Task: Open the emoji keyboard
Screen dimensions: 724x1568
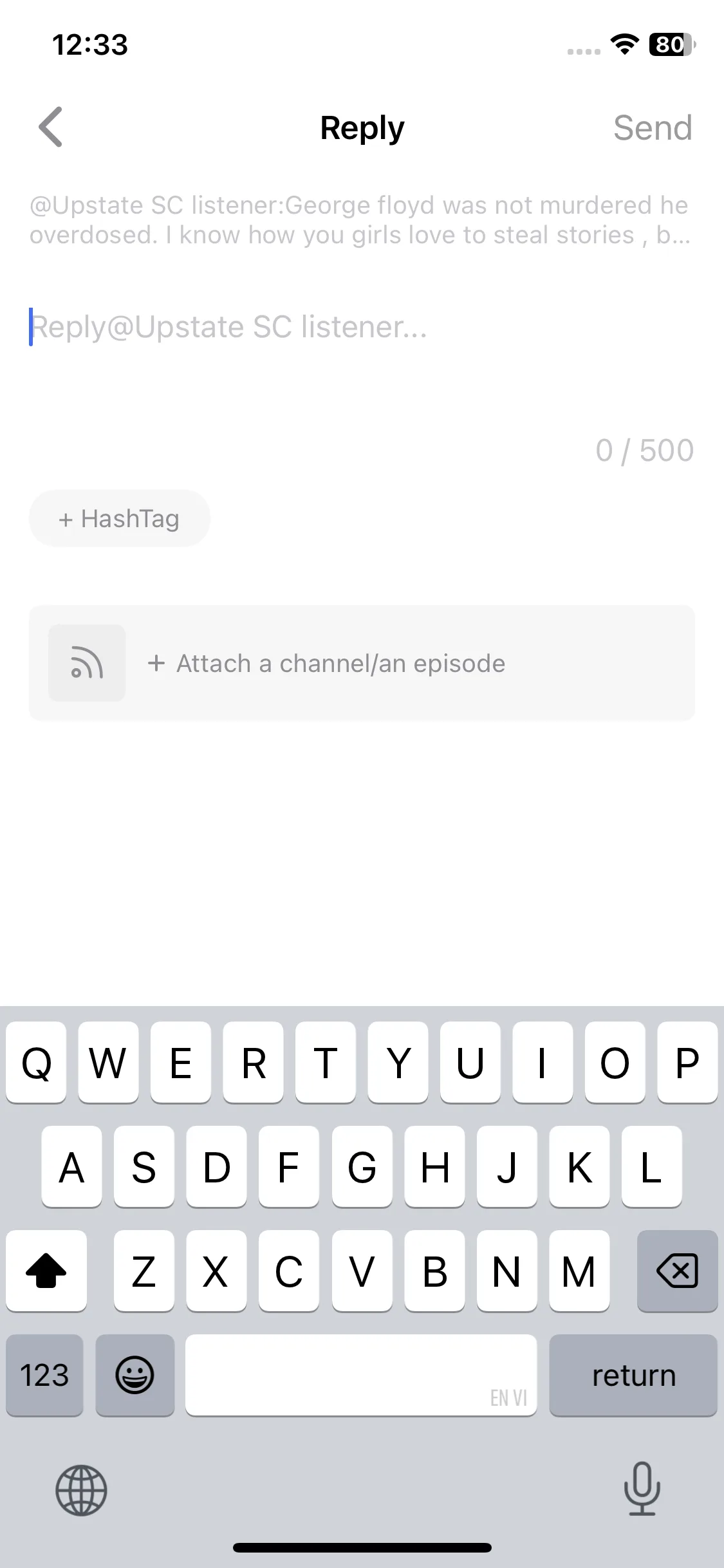Action: (x=135, y=1375)
